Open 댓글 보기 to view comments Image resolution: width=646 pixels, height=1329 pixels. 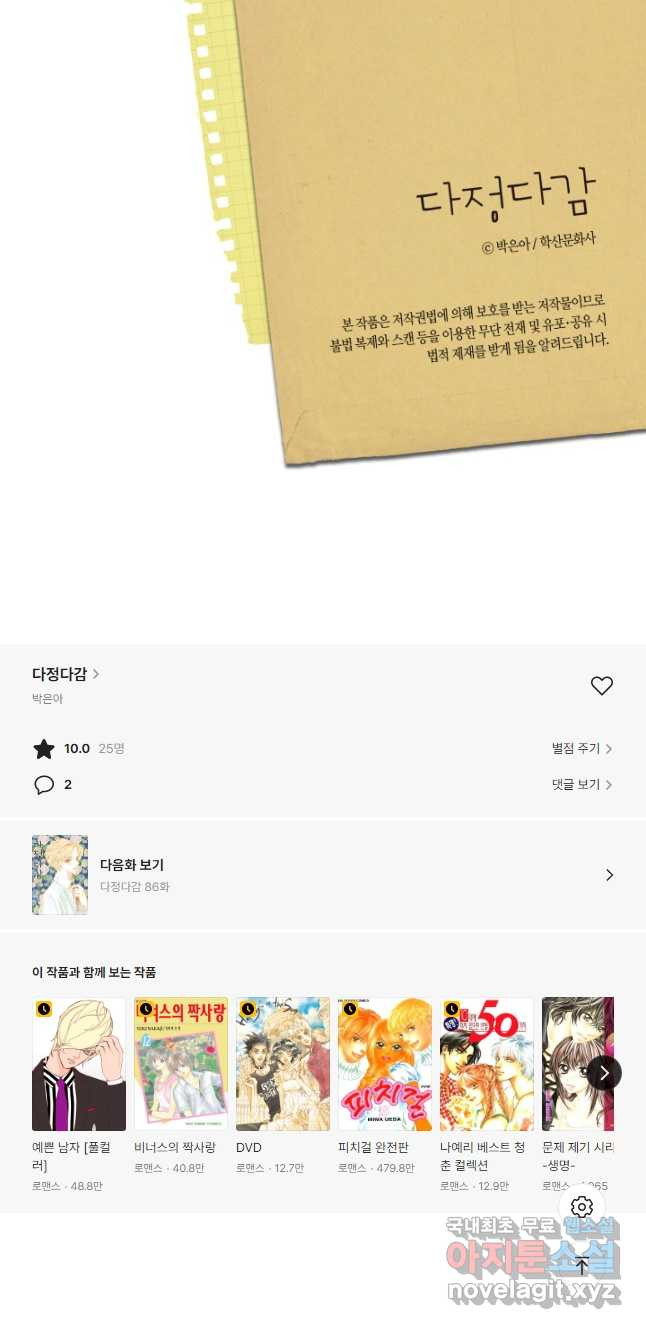click(x=581, y=785)
